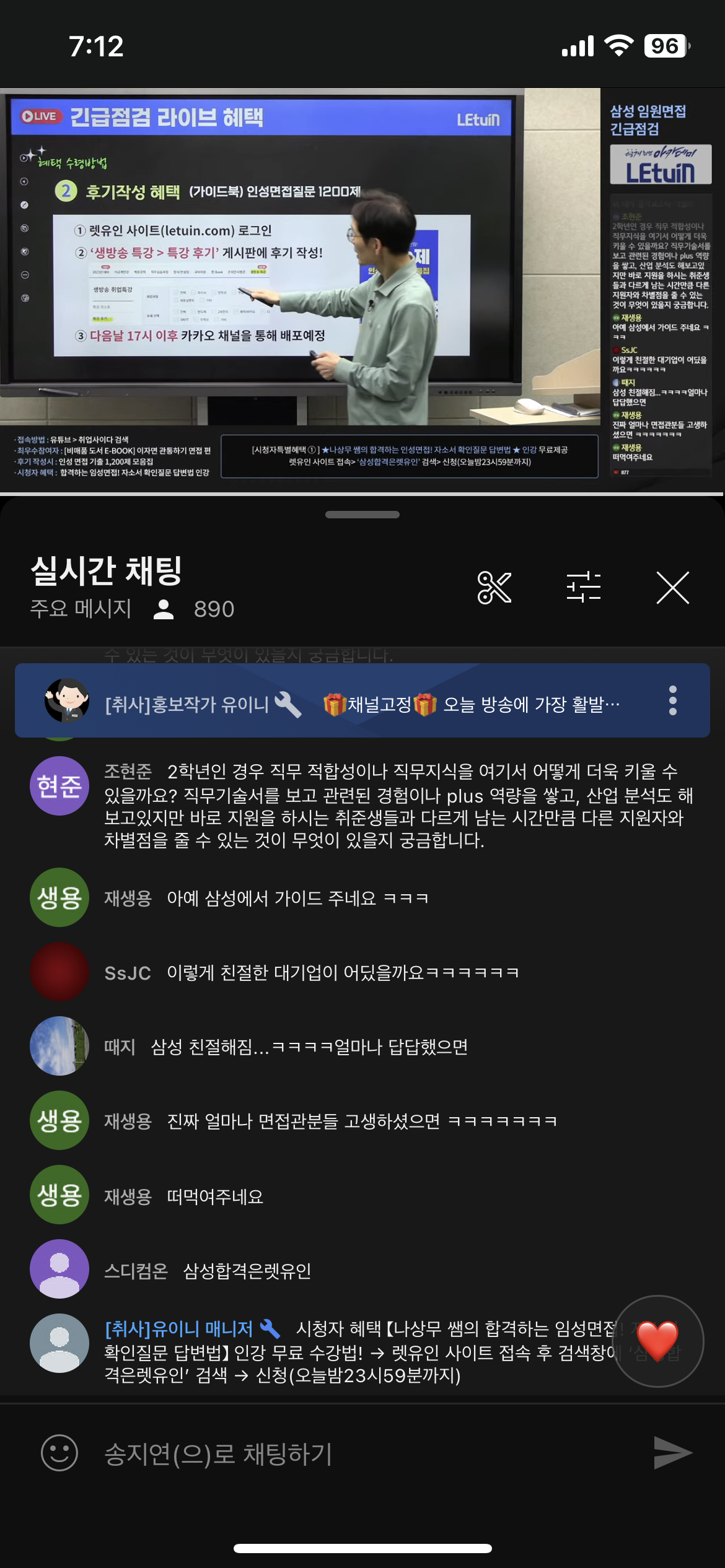725x1568 pixels.
Task: Open pinned message overflow menu
Action: (x=672, y=700)
